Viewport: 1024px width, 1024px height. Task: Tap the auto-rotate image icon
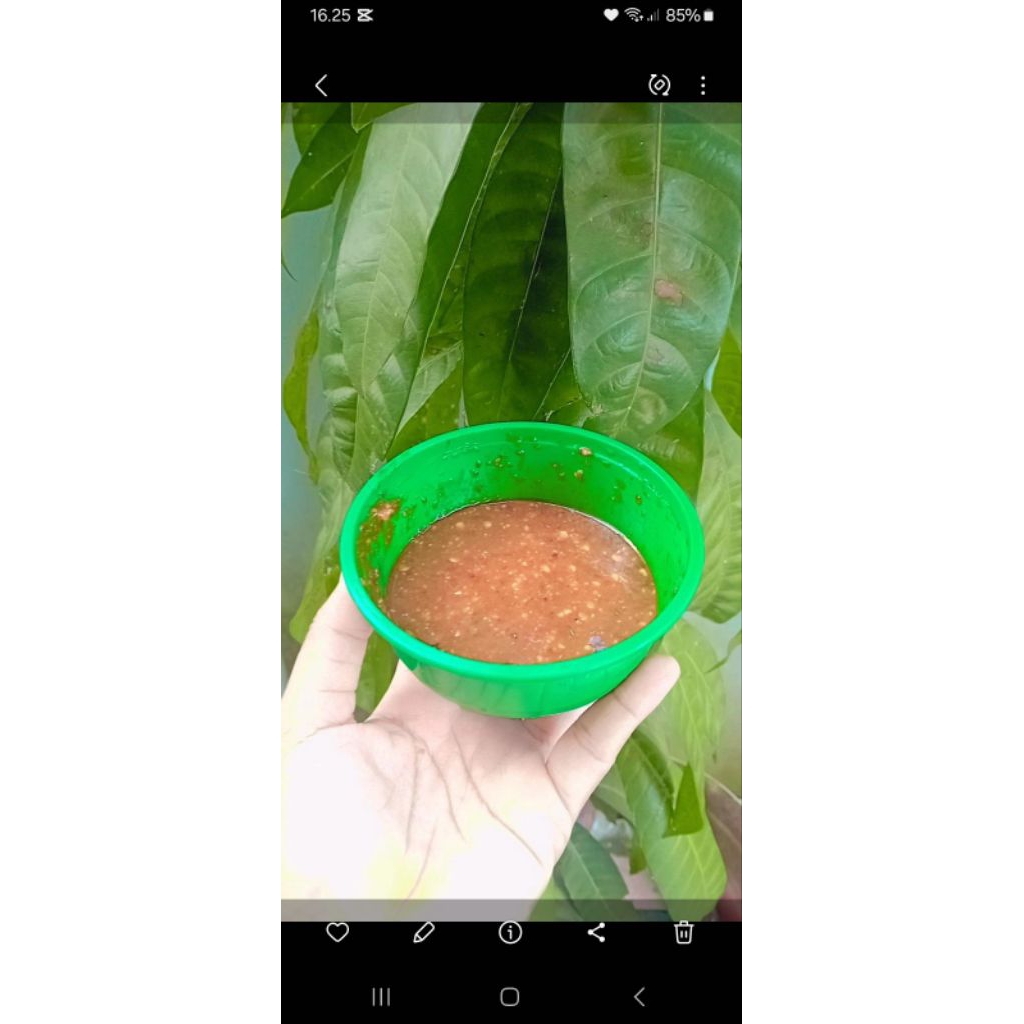pos(659,85)
